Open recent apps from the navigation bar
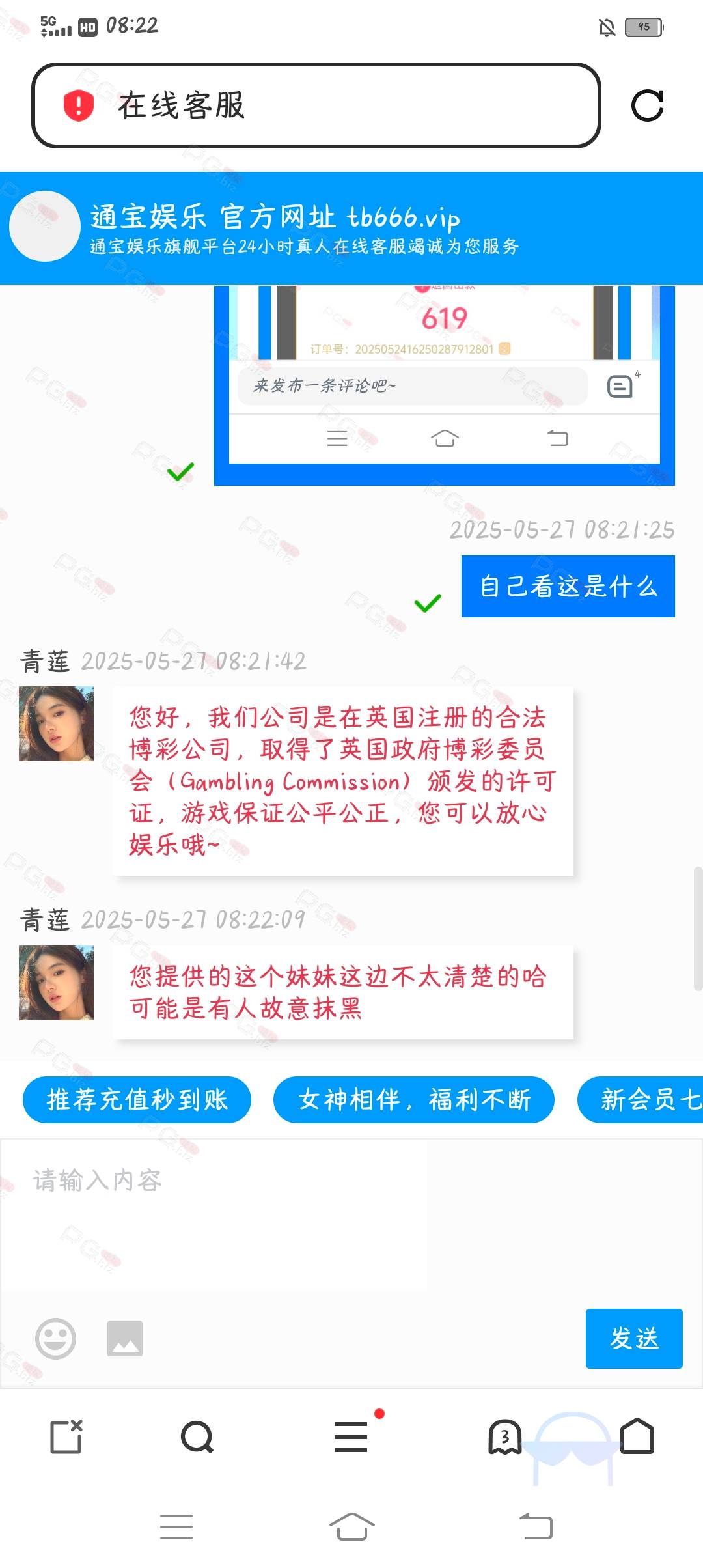703x1568 pixels. tap(176, 1526)
